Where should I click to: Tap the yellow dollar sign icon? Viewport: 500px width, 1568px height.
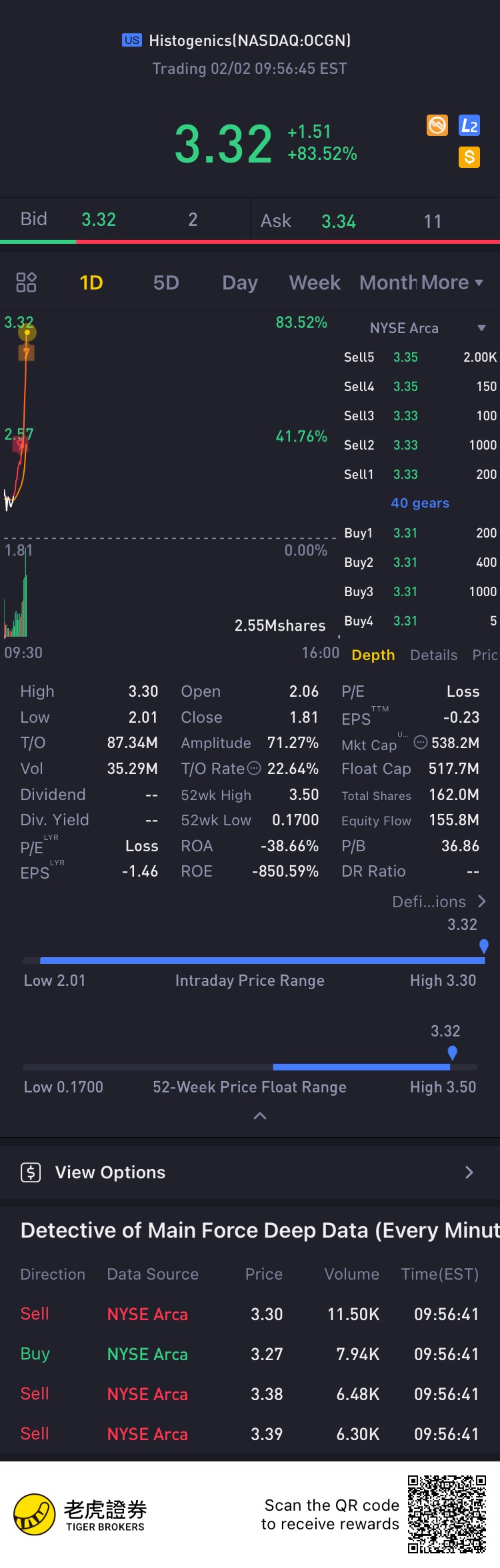tap(469, 157)
